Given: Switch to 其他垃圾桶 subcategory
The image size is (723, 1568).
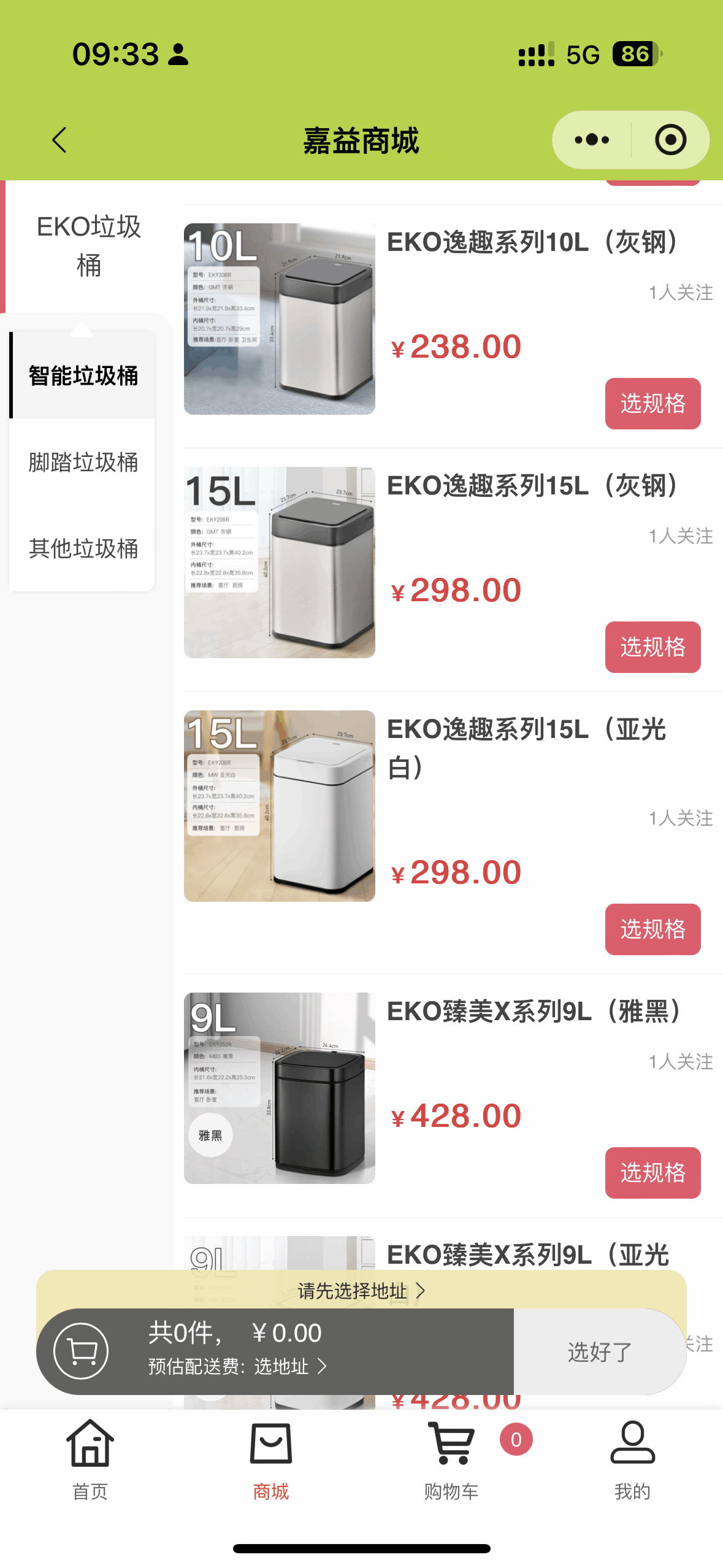Looking at the screenshot, I should point(83,548).
